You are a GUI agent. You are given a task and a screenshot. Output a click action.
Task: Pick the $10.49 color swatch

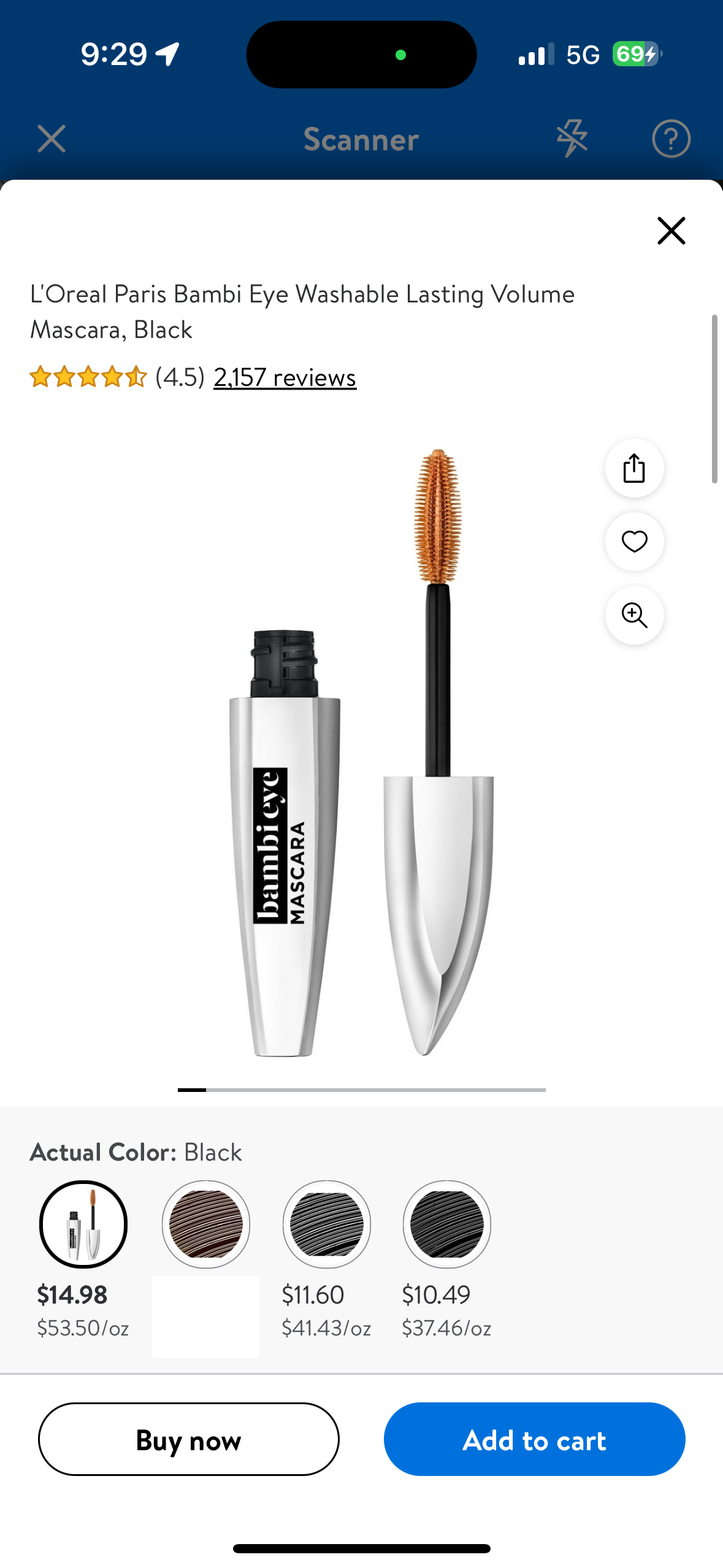coord(446,1224)
